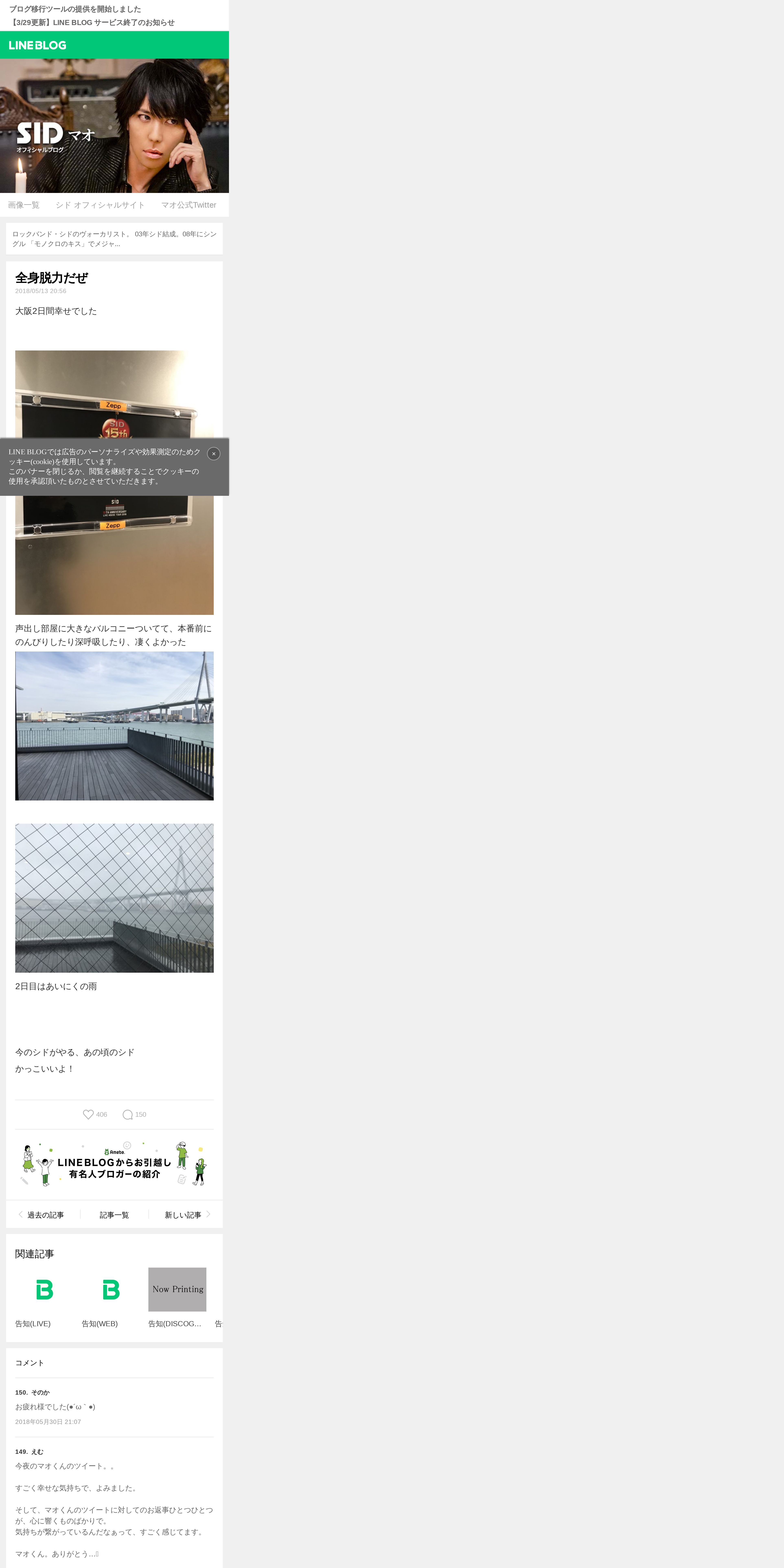784x1568 pixels.
Task: Open 記事一覧 article list
Action: click(114, 1215)
